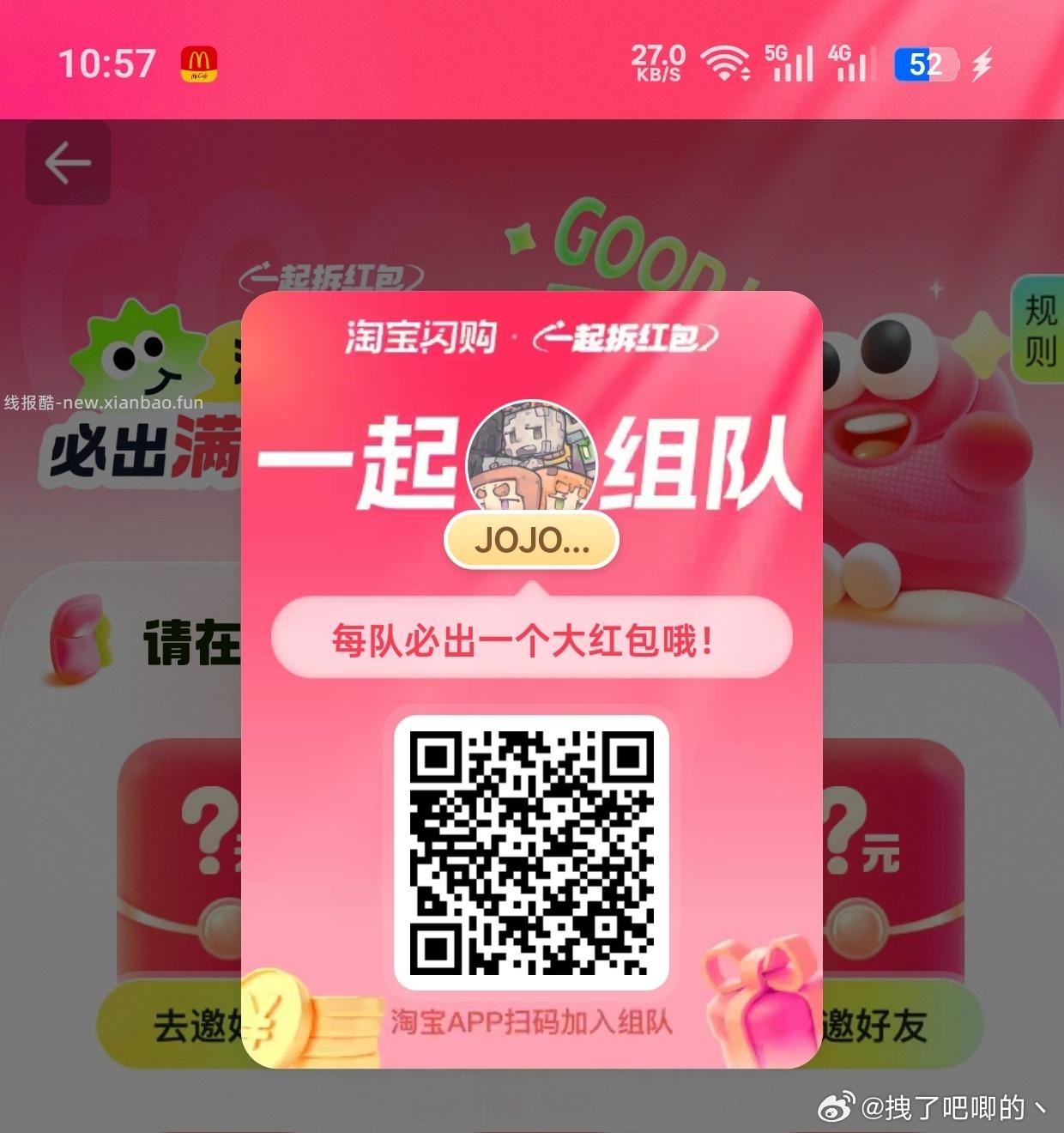Select the 一起拆红包 banner at card top

[626, 337]
